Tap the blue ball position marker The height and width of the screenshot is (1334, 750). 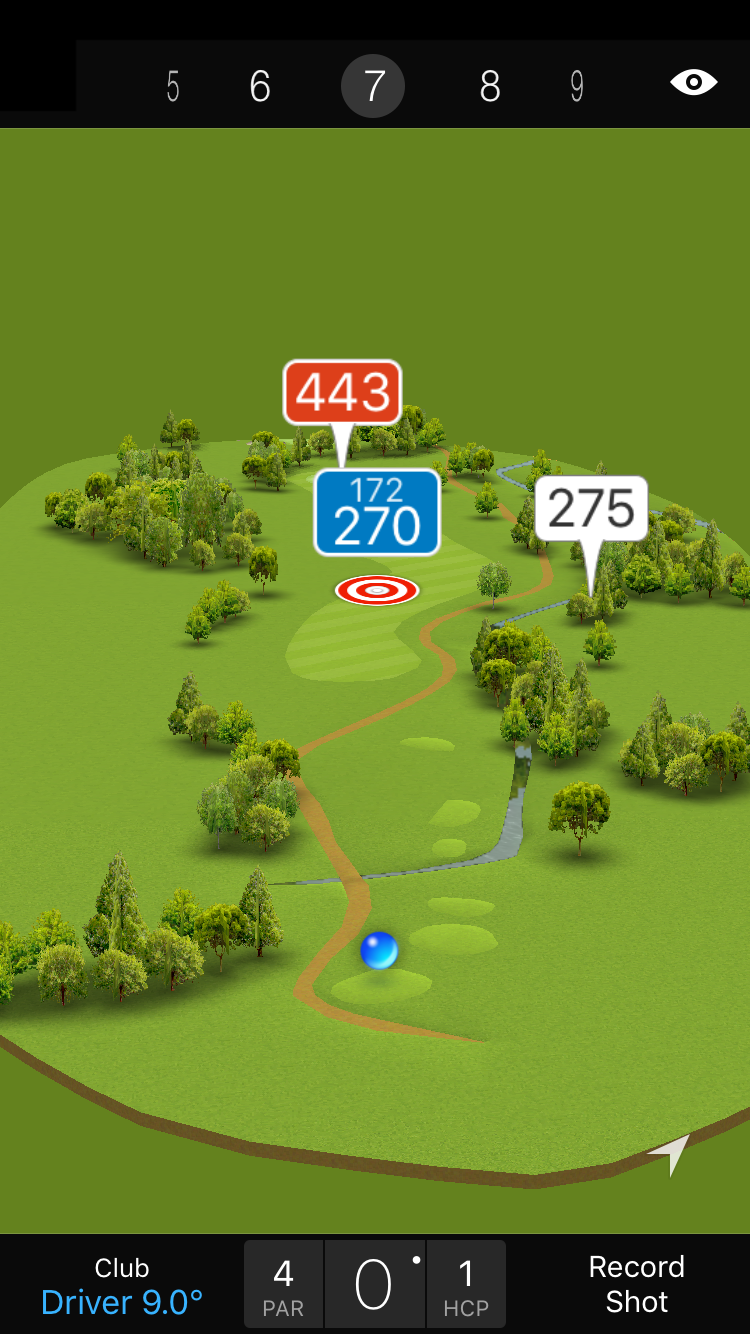pos(379,950)
